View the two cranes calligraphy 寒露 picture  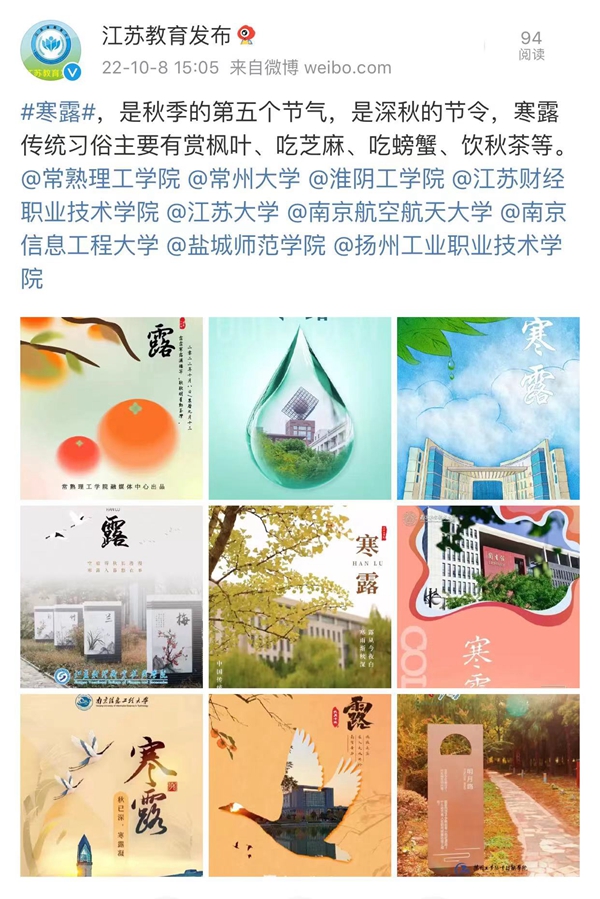tap(111, 785)
